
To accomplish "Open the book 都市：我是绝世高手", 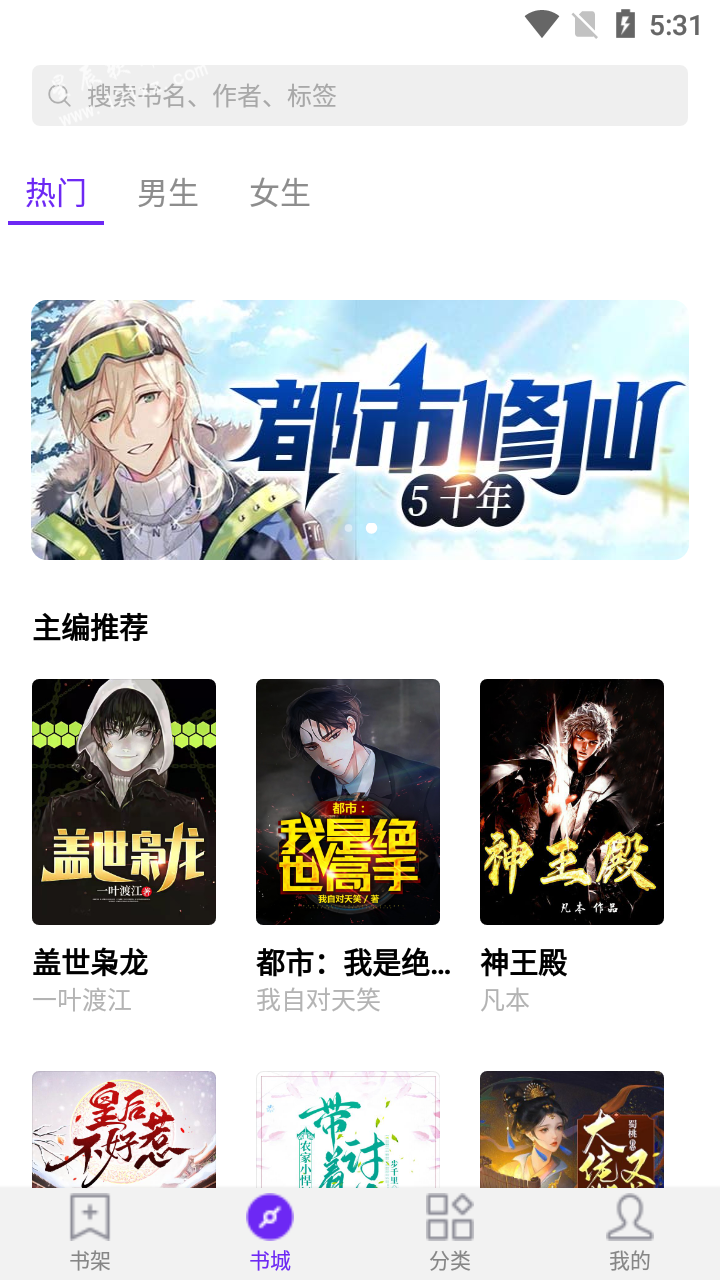I will 348,802.
